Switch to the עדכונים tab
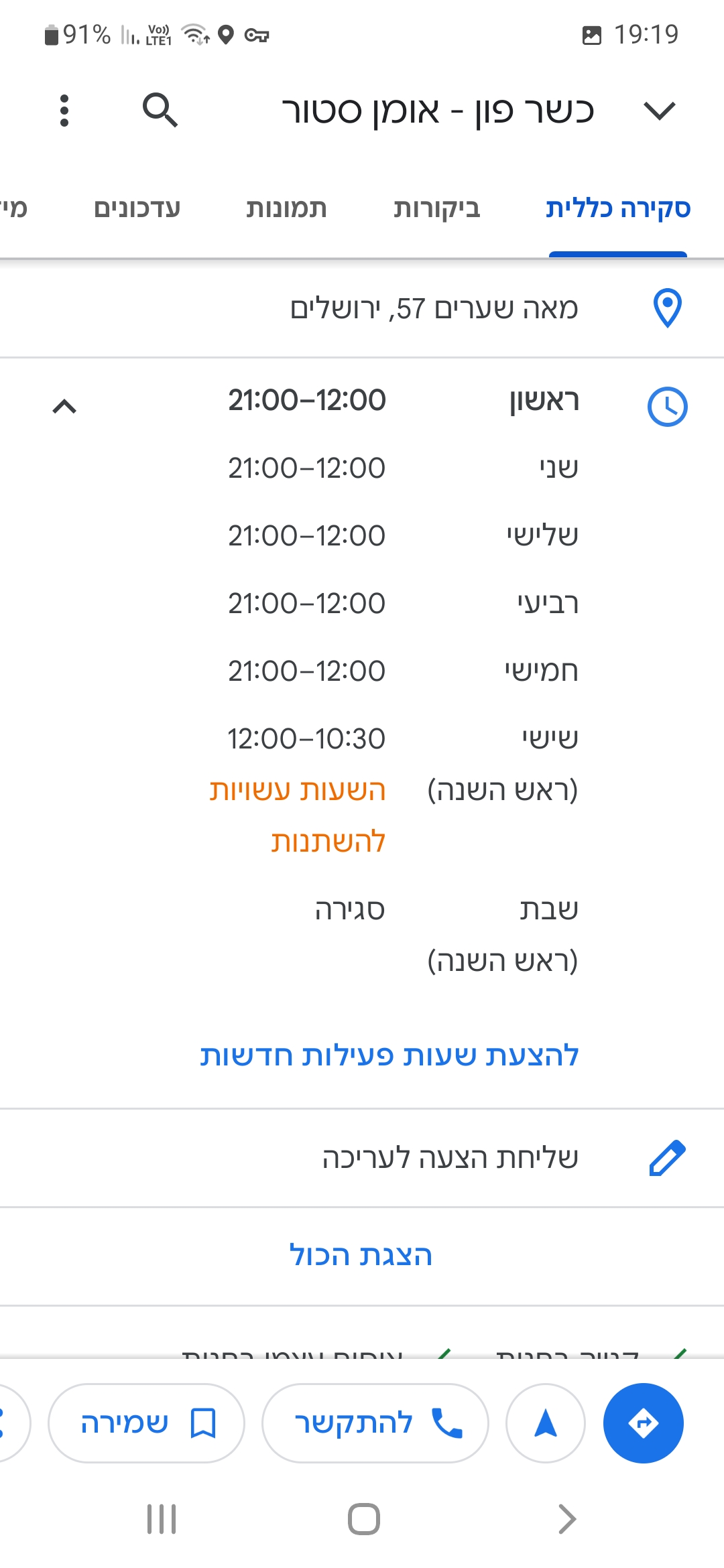This screenshot has height=1568, width=724. [x=137, y=208]
